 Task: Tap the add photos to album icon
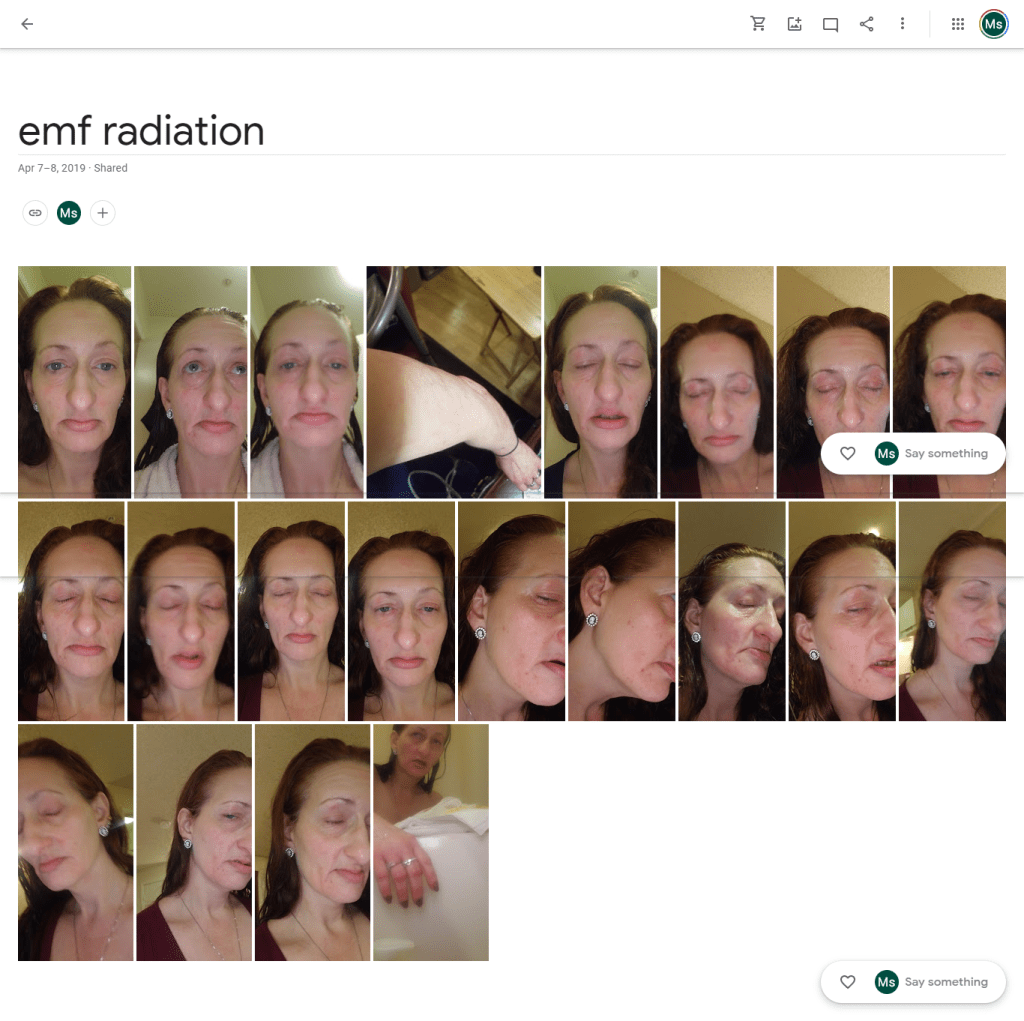(794, 24)
